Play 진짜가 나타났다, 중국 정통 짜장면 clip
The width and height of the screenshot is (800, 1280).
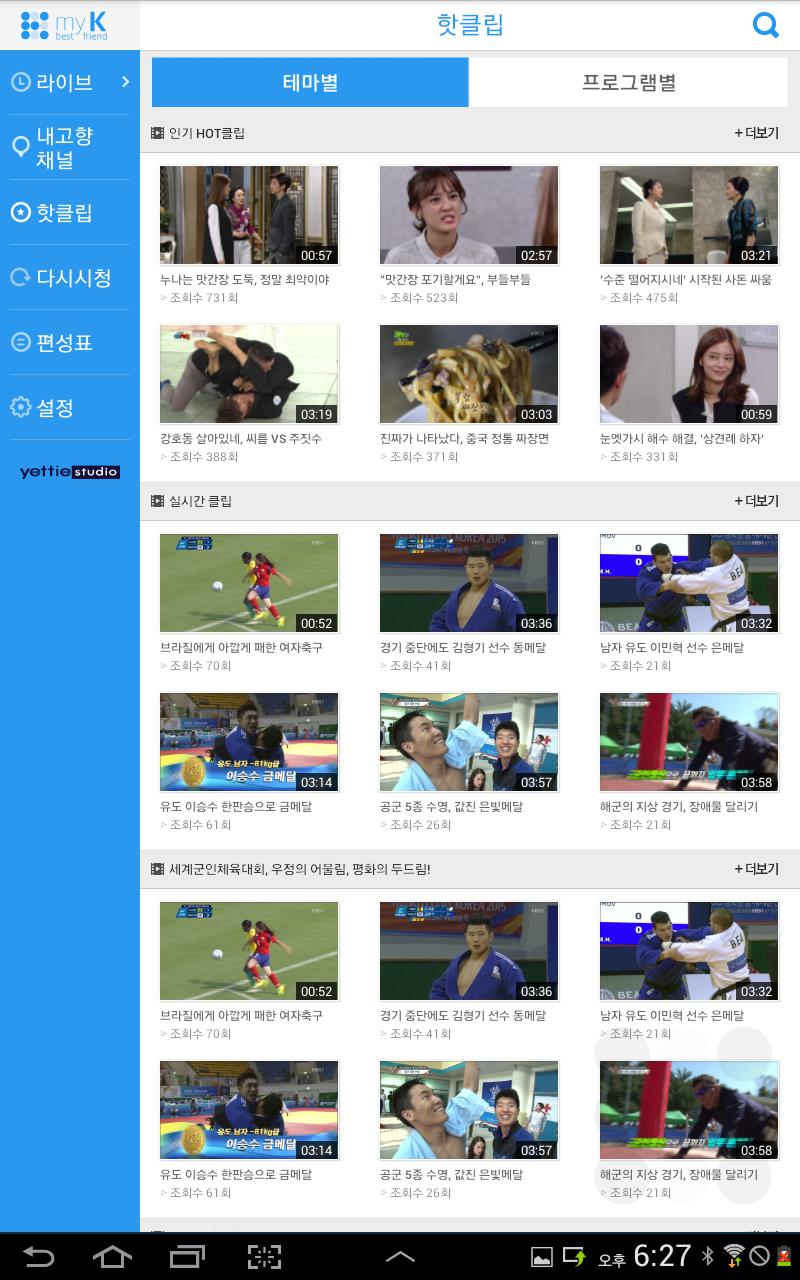point(469,374)
